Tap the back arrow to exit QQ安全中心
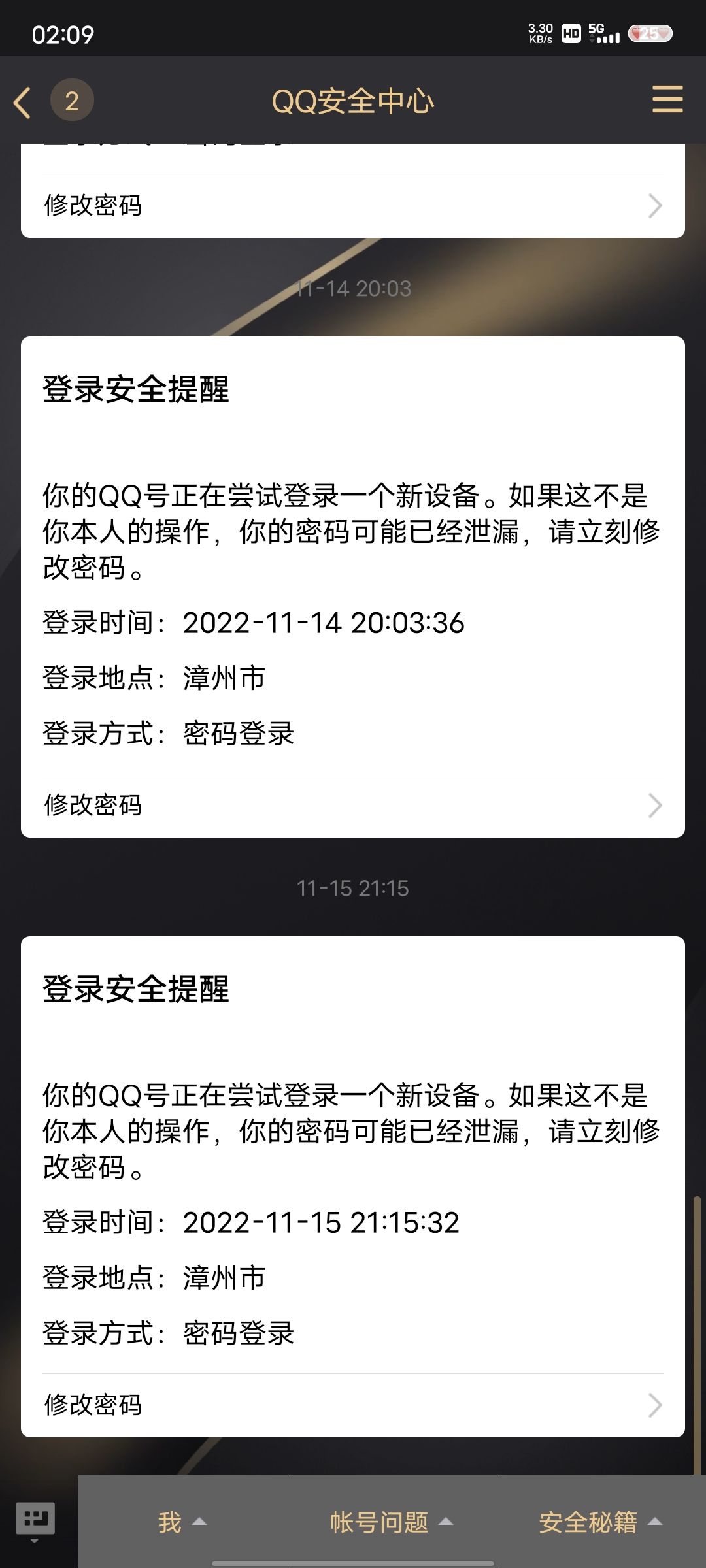 tap(23, 101)
